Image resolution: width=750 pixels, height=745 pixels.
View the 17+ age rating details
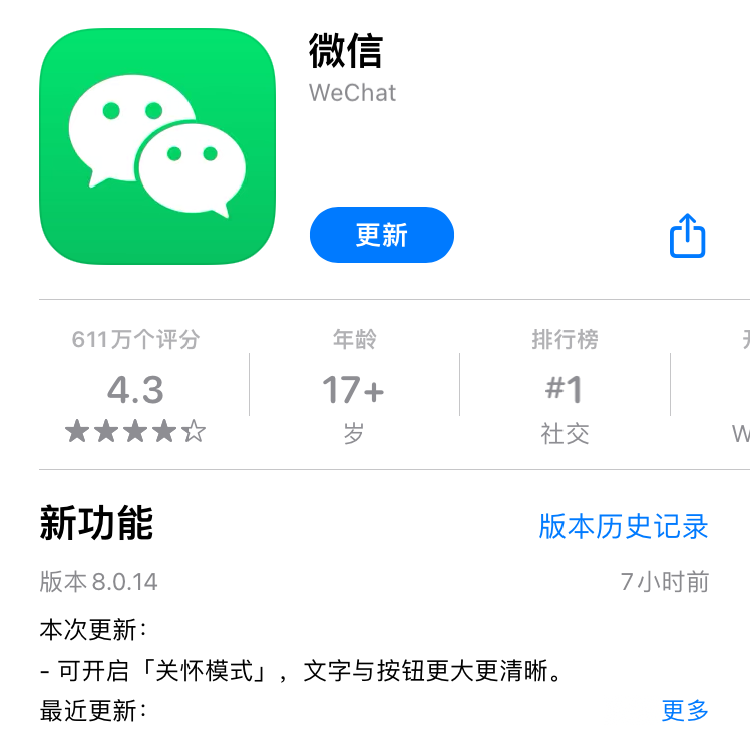[x=353, y=388]
